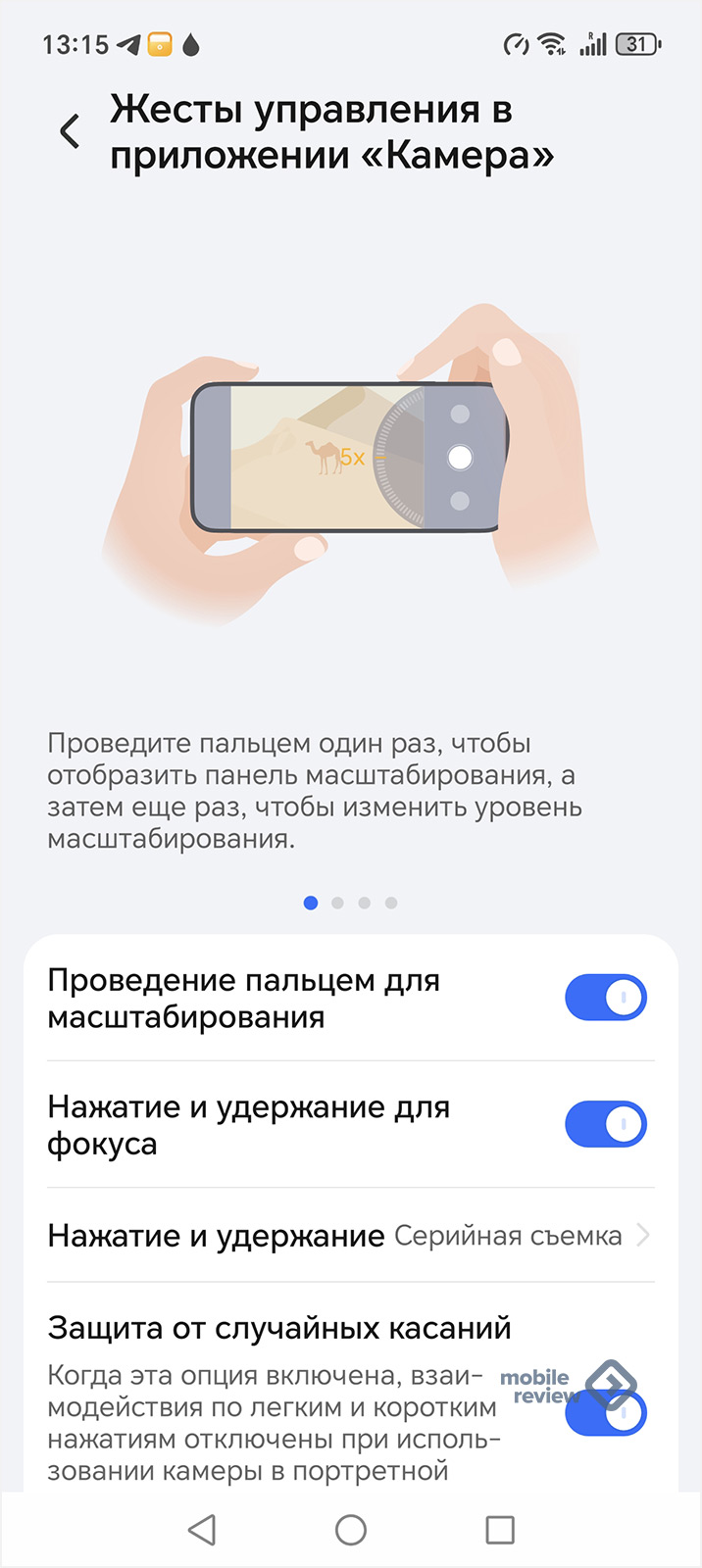This screenshot has width=702, height=1568.
Task: Open recent apps from navigation bar
Action: (500, 1530)
